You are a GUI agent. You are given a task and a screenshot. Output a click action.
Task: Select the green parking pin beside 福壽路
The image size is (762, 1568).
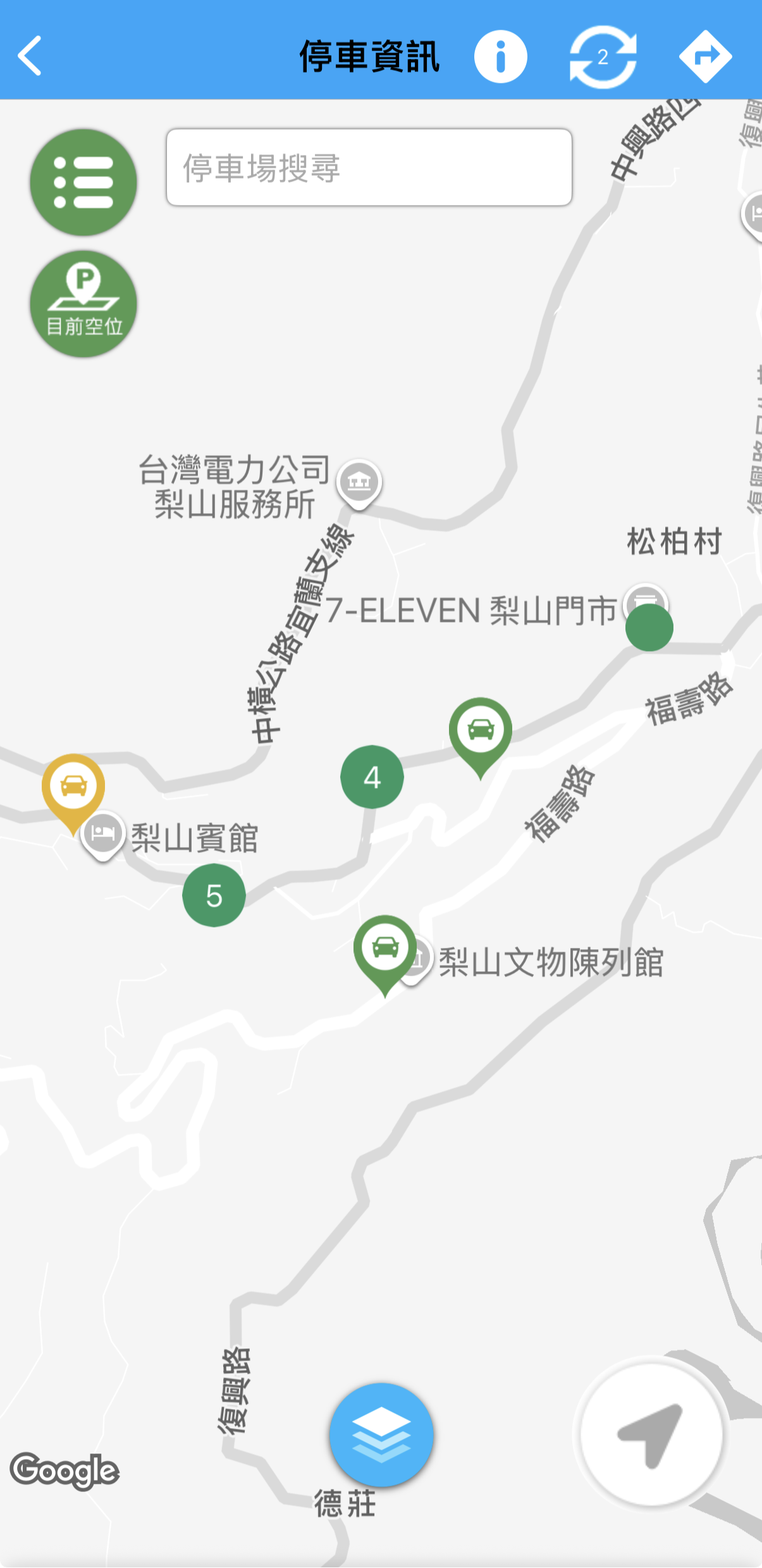481,730
